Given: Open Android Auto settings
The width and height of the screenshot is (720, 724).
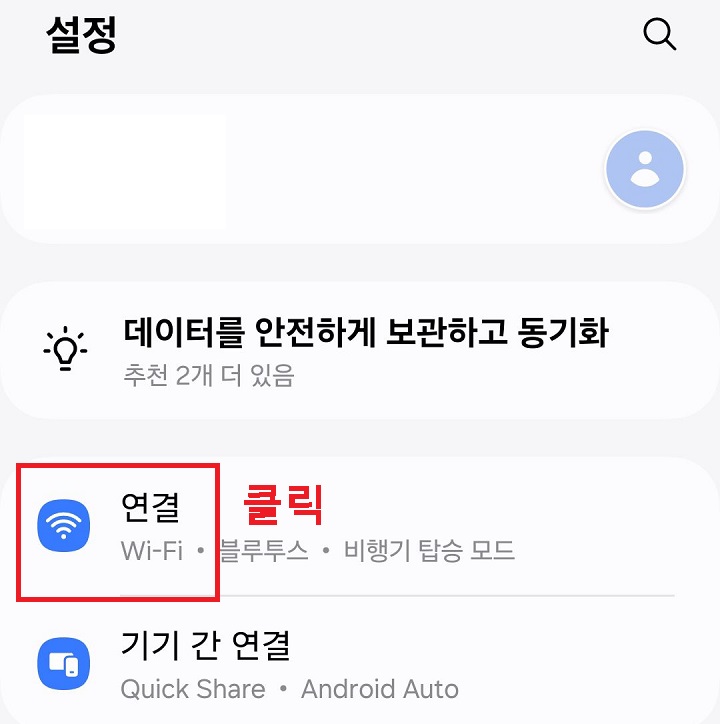Looking at the screenshot, I should (378, 689).
